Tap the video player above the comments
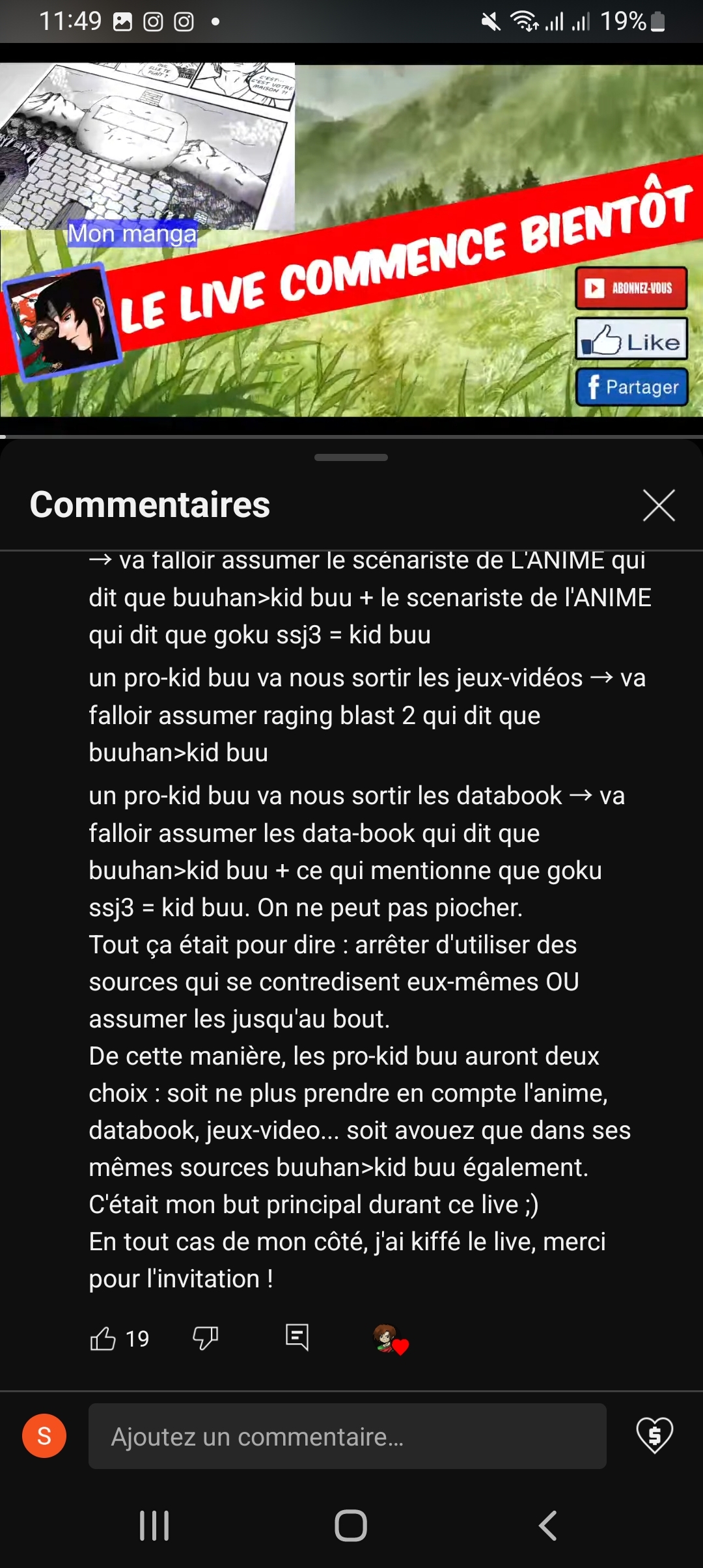The image size is (703, 1568). click(x=351, y=240)
